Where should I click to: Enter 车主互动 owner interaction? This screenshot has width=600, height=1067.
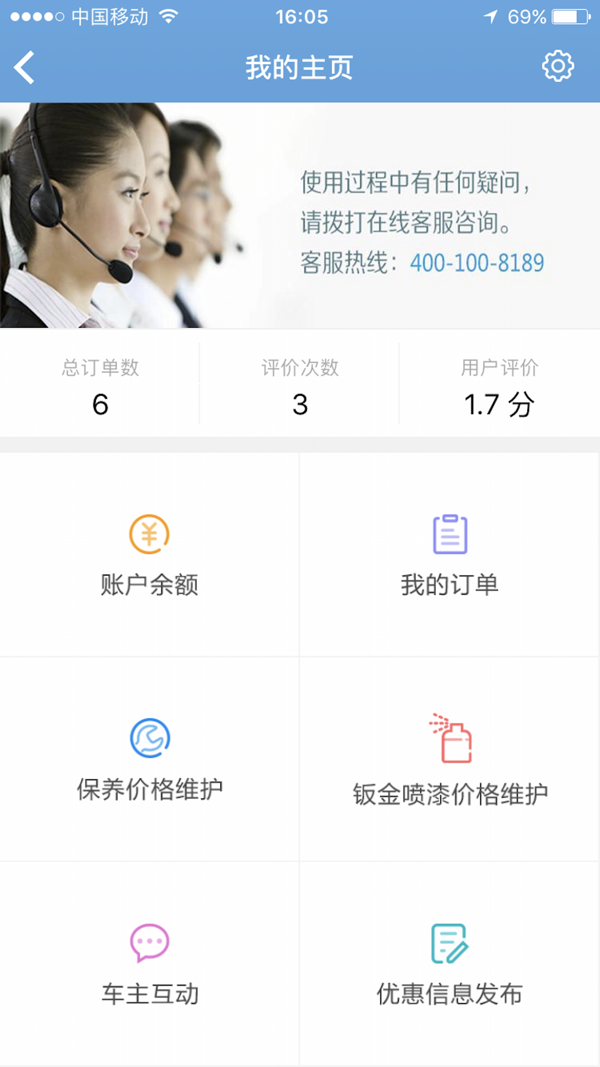(x=150, y=964)
